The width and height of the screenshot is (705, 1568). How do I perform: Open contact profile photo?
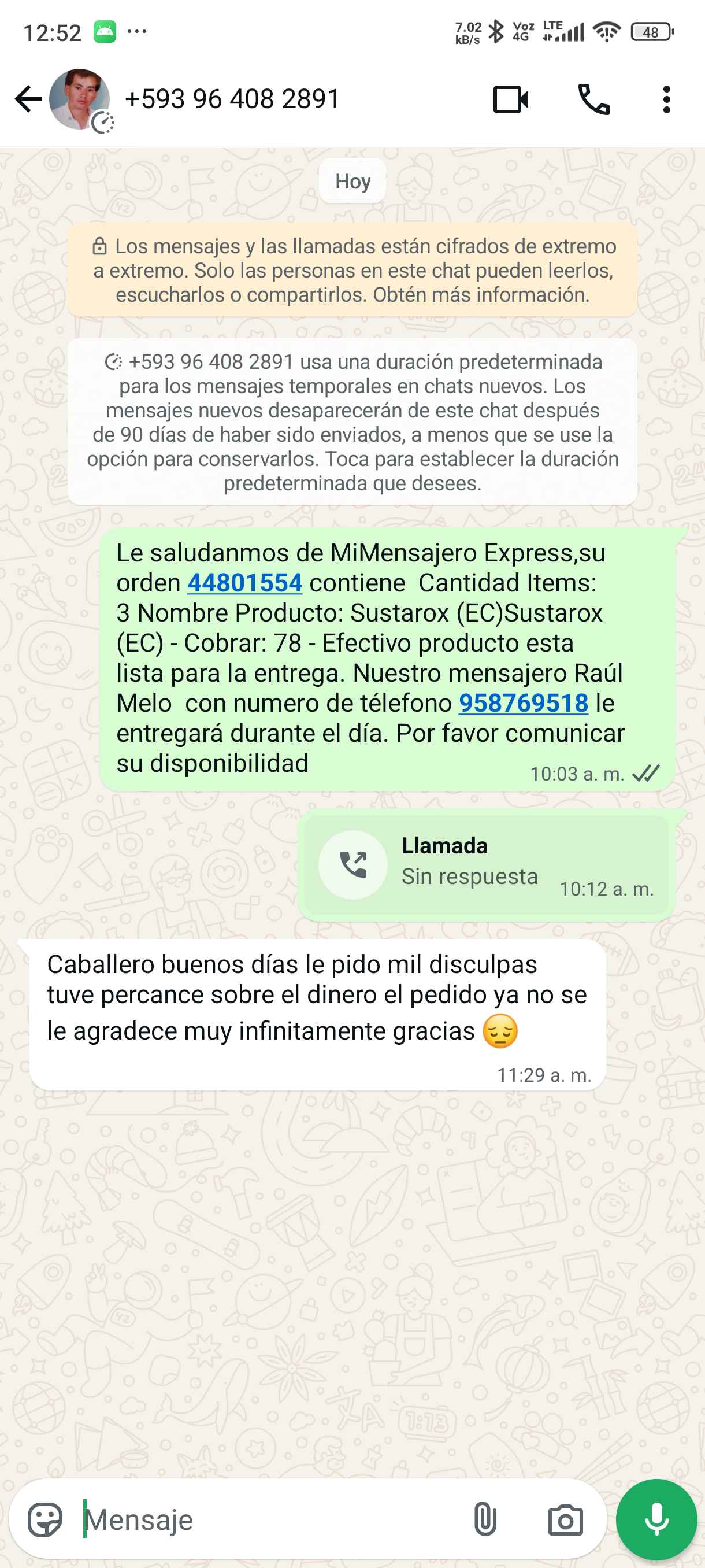(x=79, y=99)
